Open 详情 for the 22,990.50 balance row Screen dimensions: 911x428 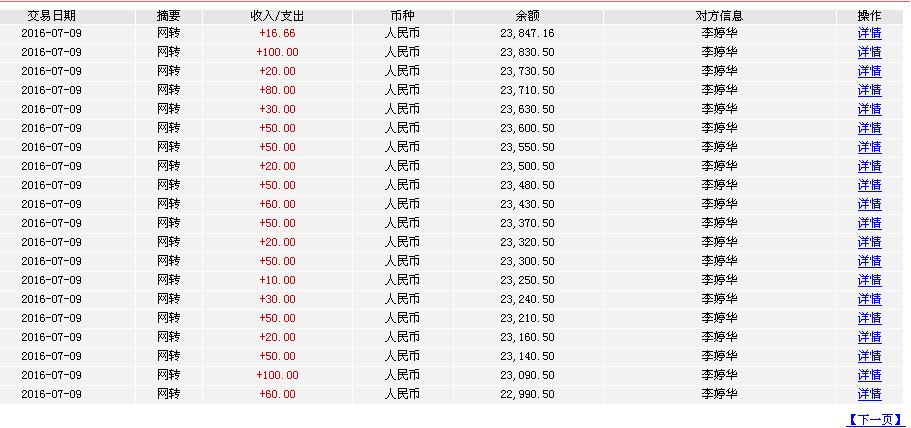[869, 394]
